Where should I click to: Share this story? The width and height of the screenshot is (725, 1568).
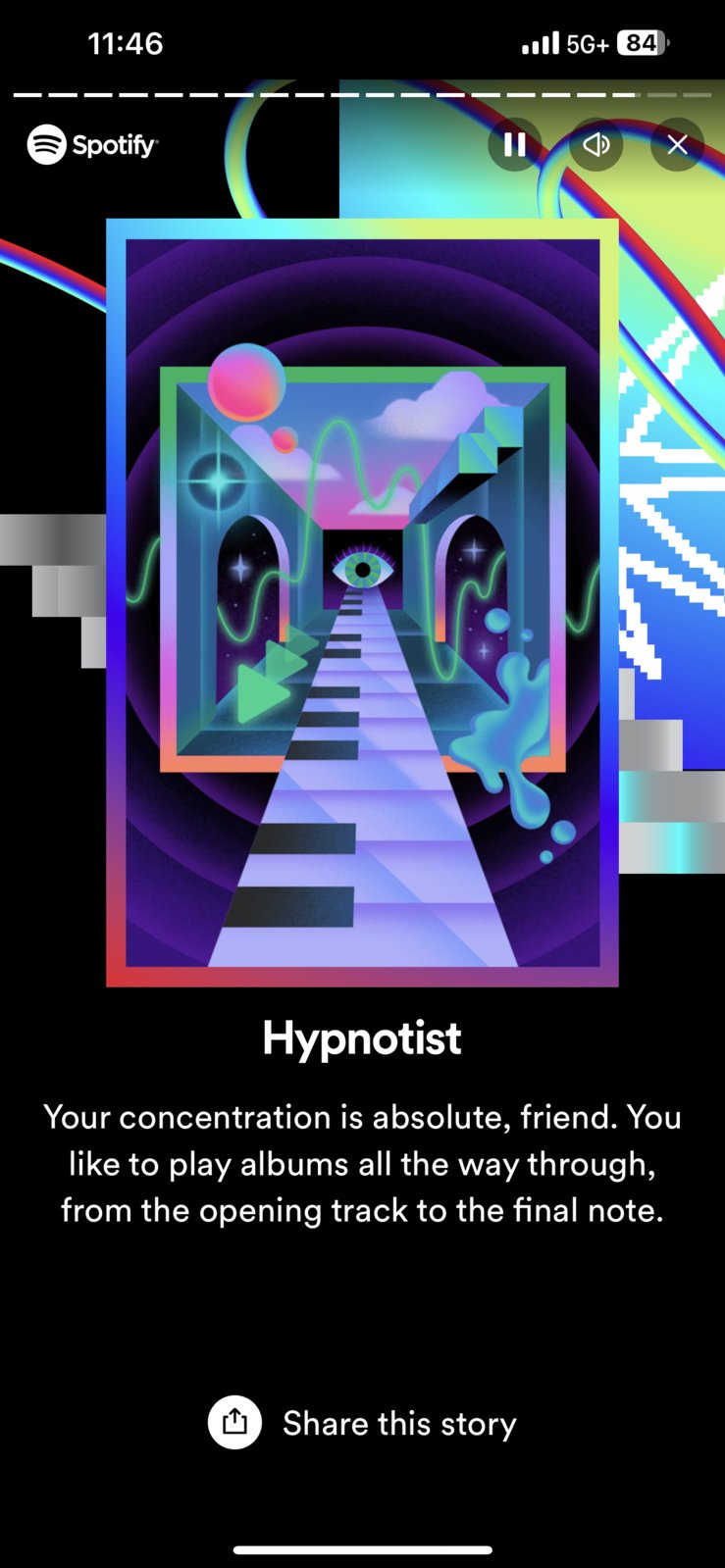pos(363,1423)
